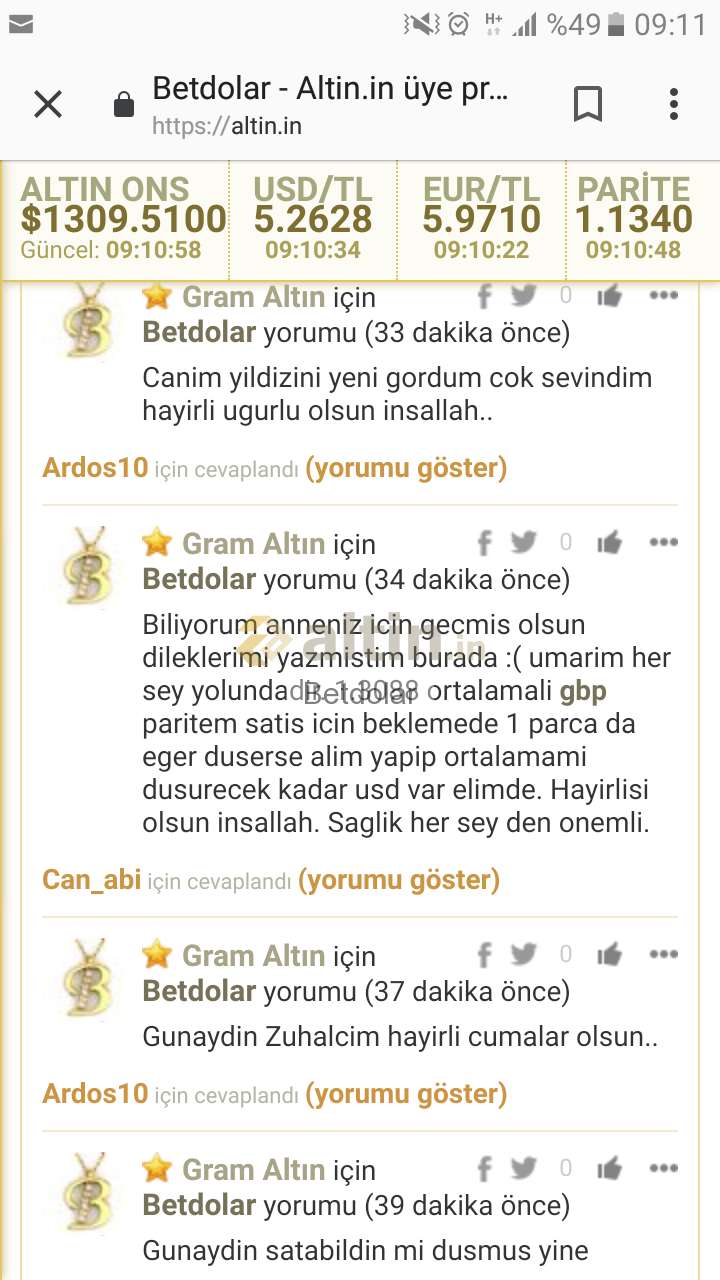The height and width of the screenshot is (1280, 720).
Task: Open the EUR/TL rate tile
Action: (481, 219)
